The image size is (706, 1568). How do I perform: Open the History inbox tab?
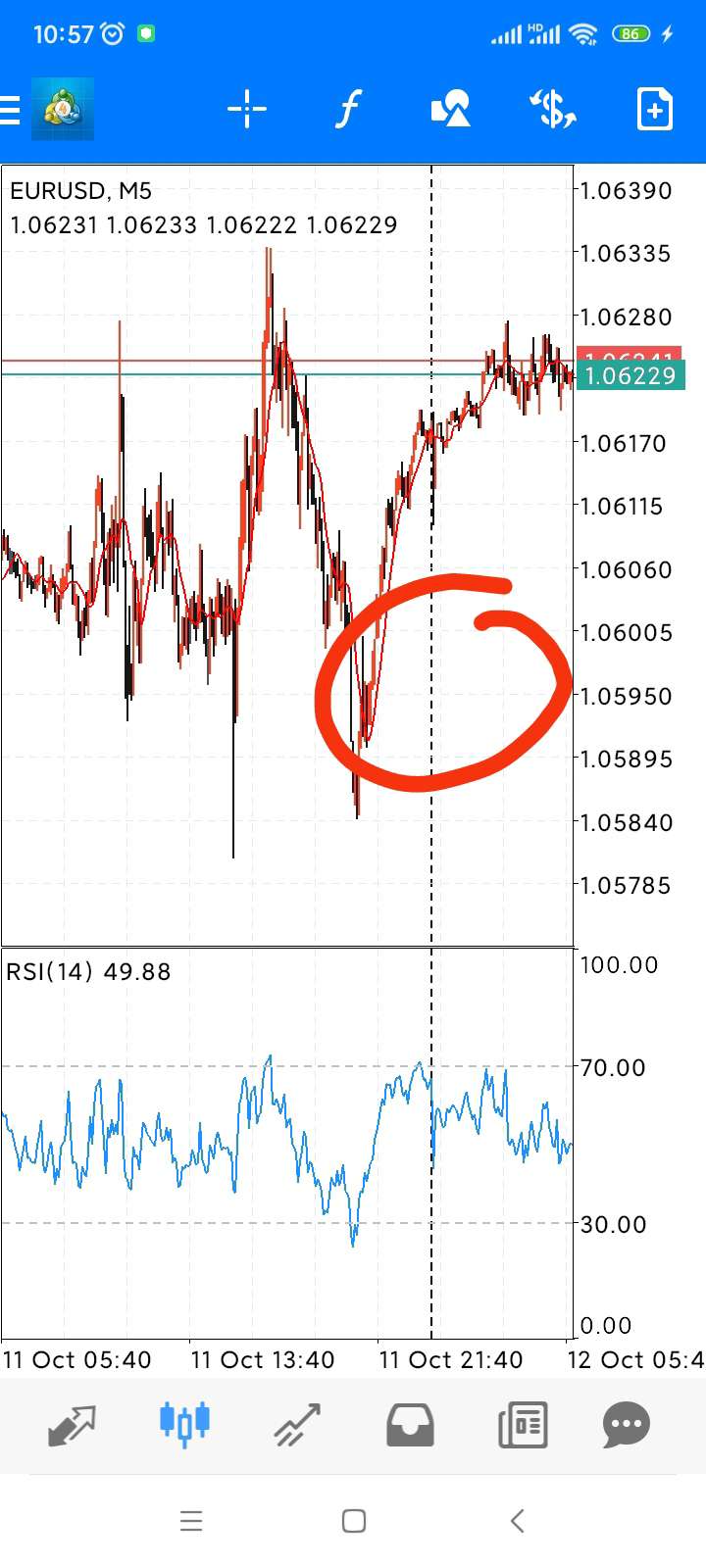[x=410, y=1425]
